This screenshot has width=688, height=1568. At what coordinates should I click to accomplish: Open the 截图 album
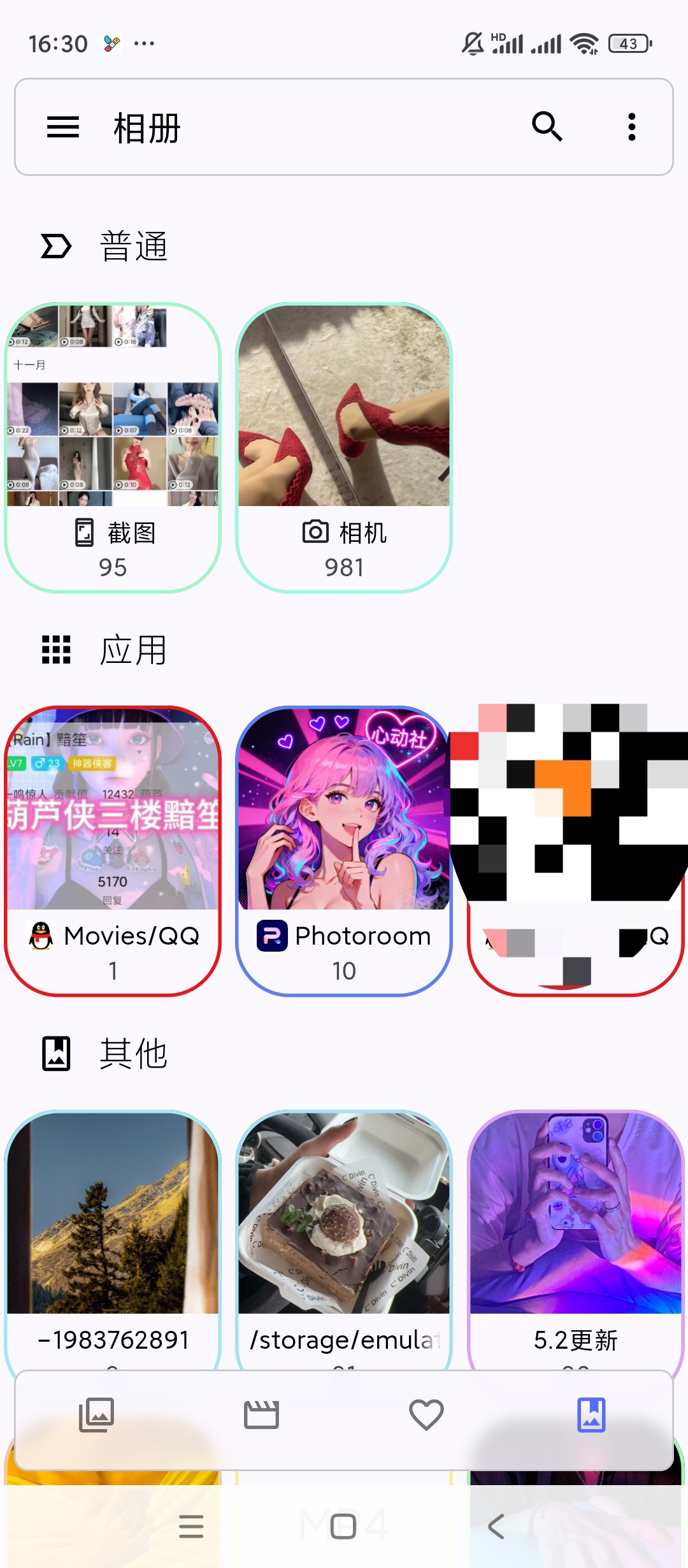pyautogui.click(x=113, y=447)
